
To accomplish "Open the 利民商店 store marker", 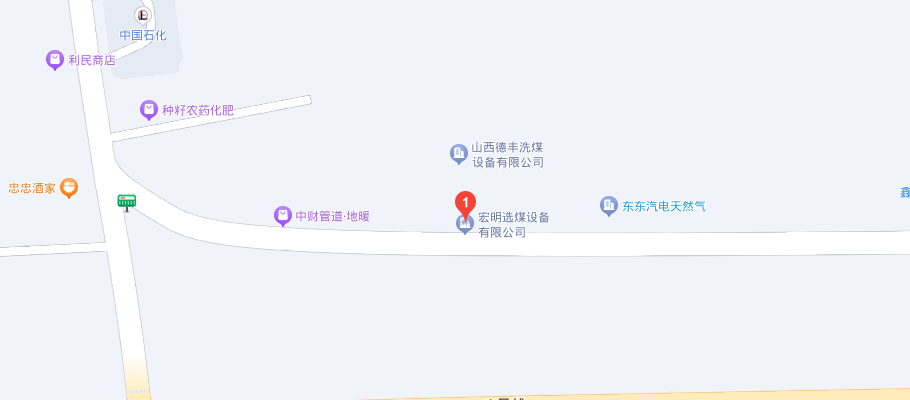I will tap(56, 60).
